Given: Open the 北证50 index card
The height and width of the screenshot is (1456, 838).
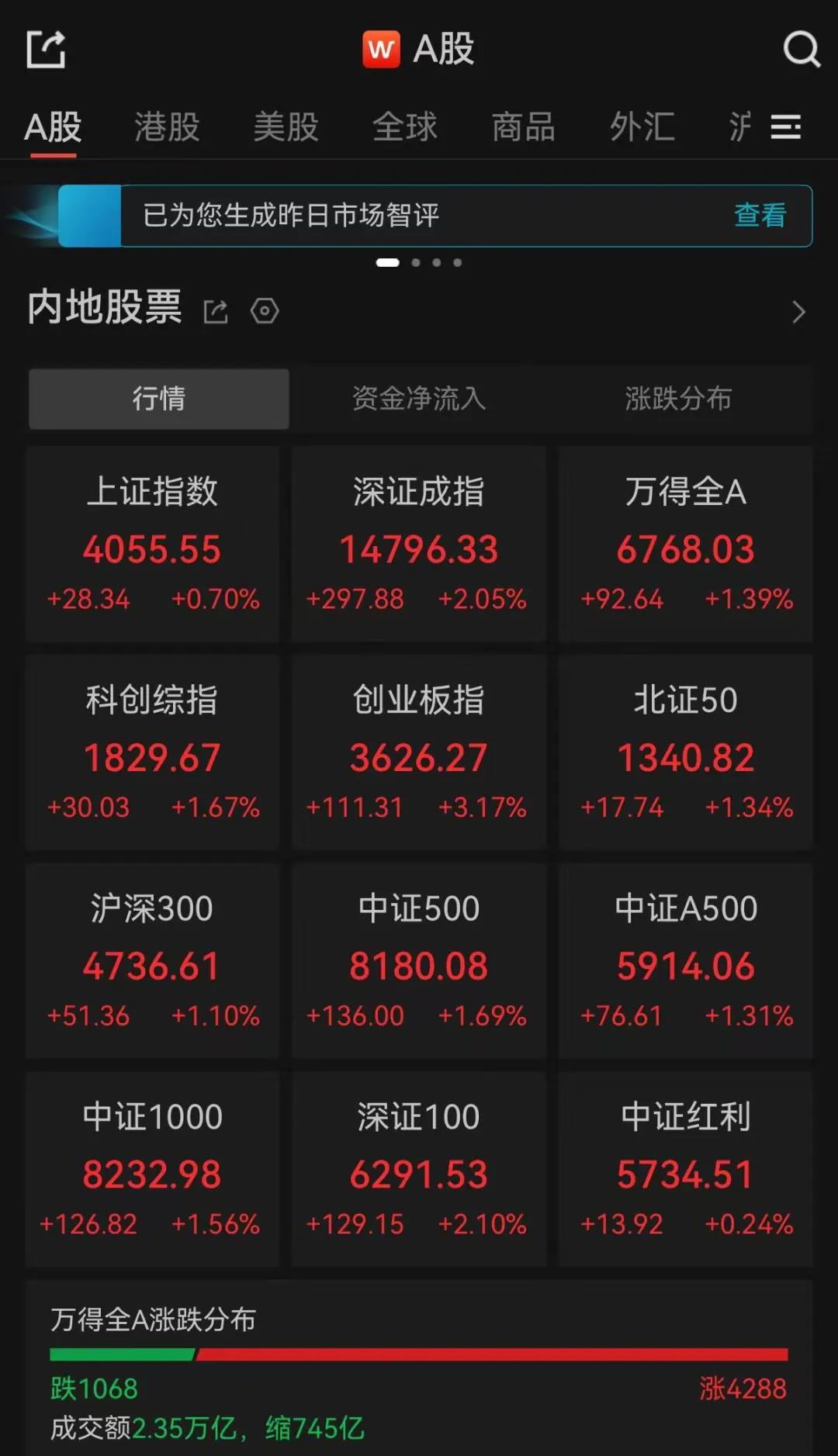Looking at the screenshot, I should (686, 752).
